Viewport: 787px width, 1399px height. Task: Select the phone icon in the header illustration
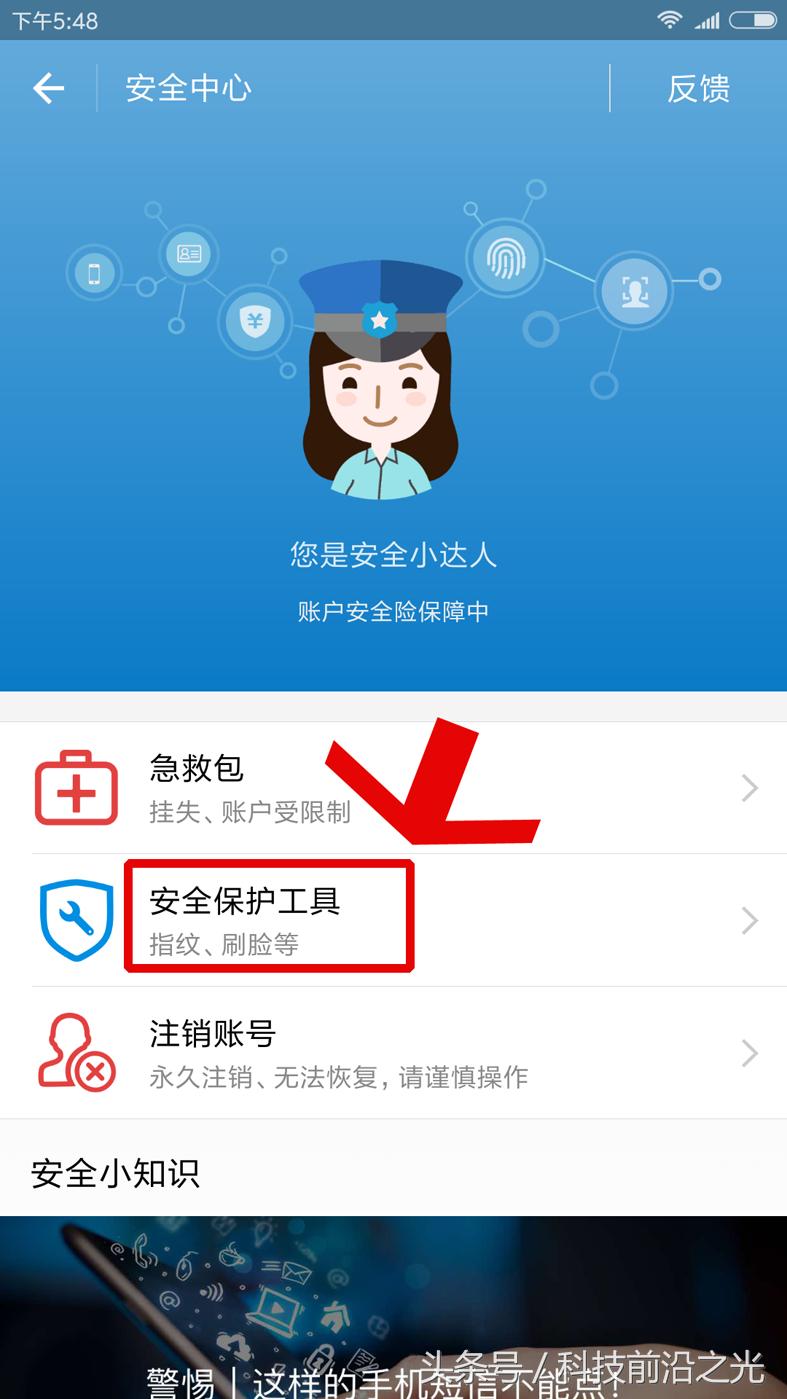click(94, 273)
